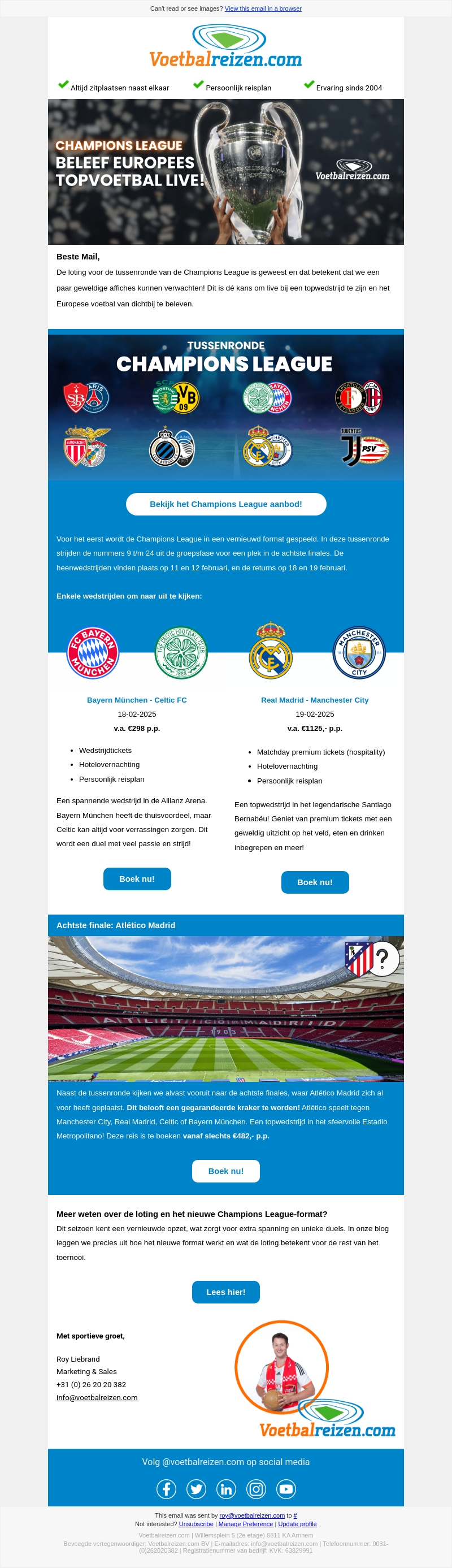
Task: Open the 'View this email in a browser' link
Action: [263, 8]
